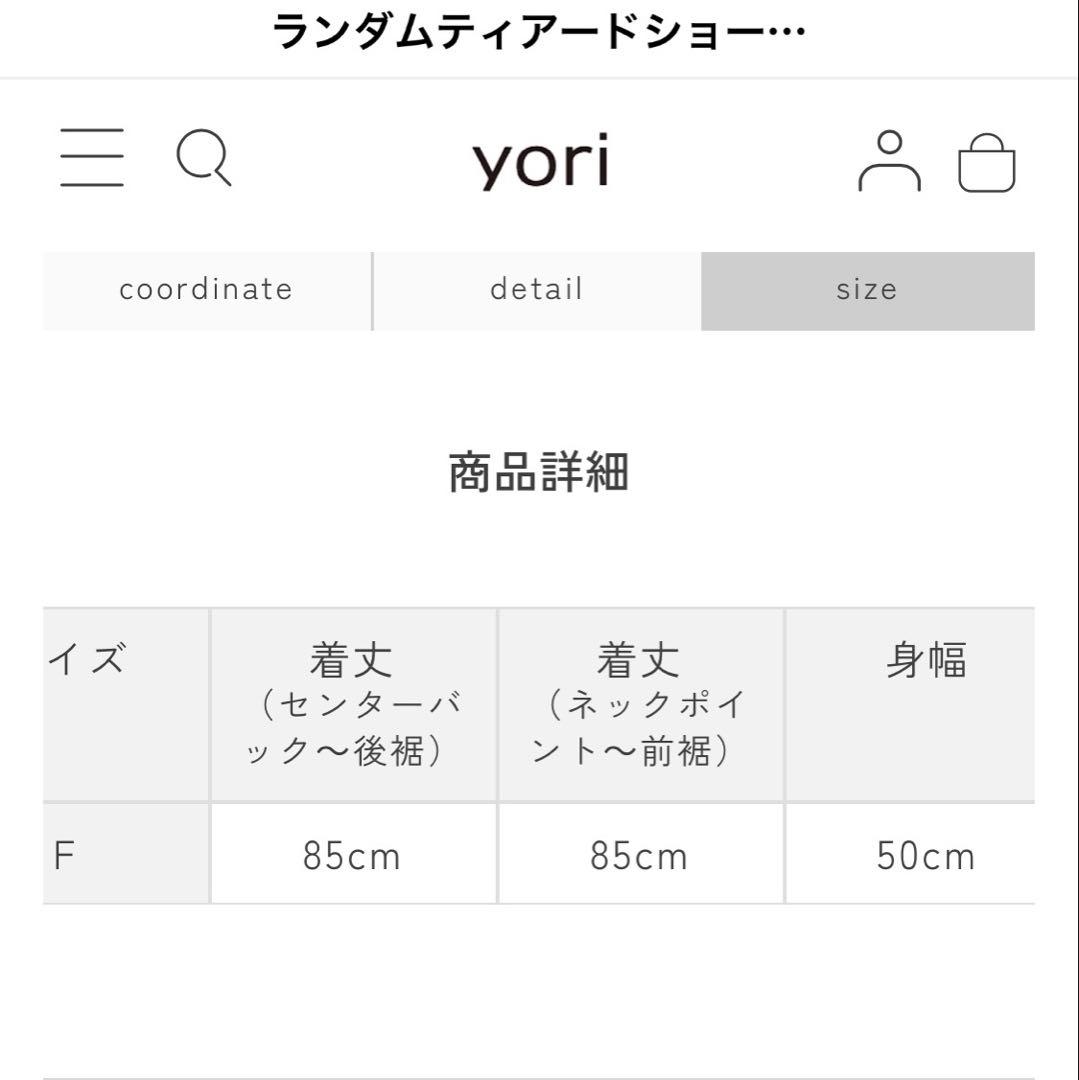Click the first 85cm length value

click(353, 855)
